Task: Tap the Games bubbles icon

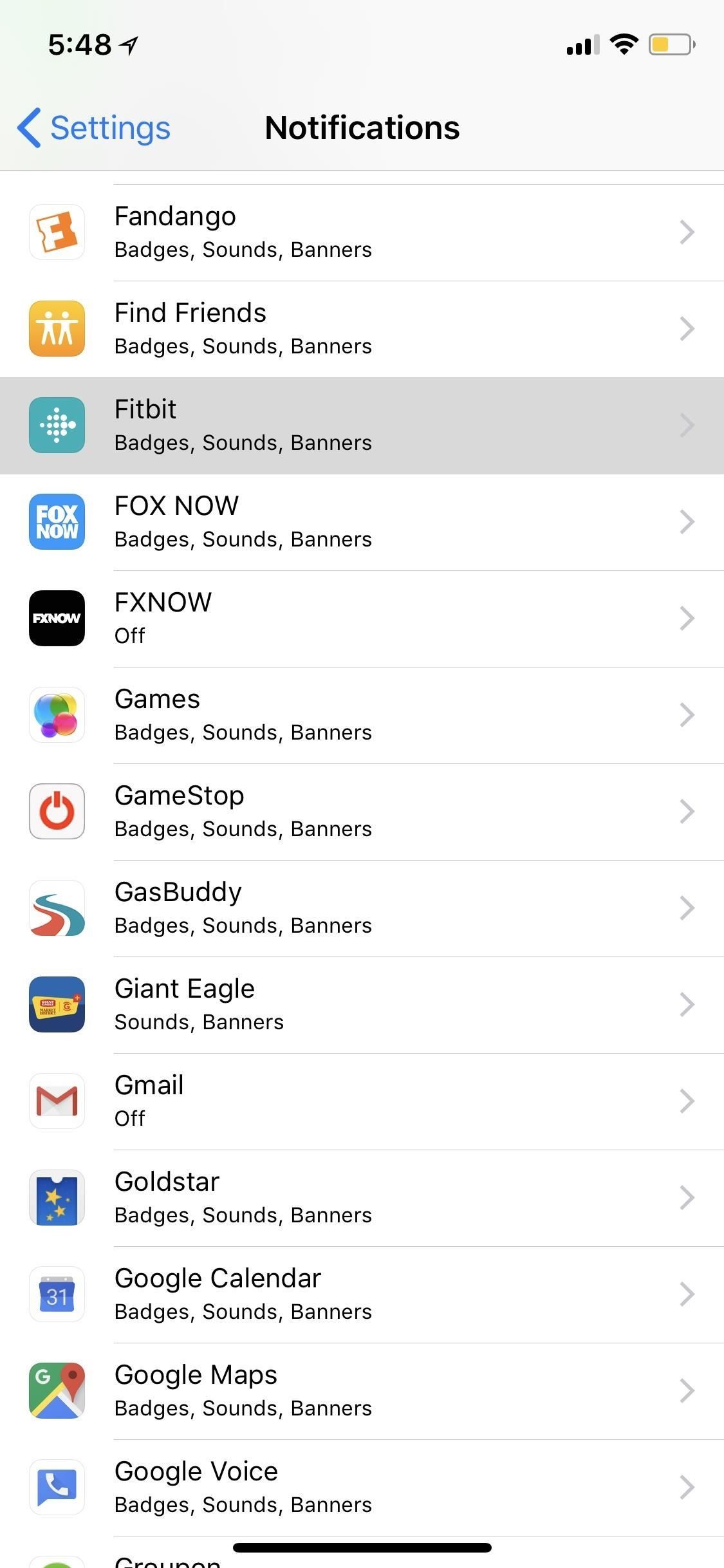Action: 57,714
